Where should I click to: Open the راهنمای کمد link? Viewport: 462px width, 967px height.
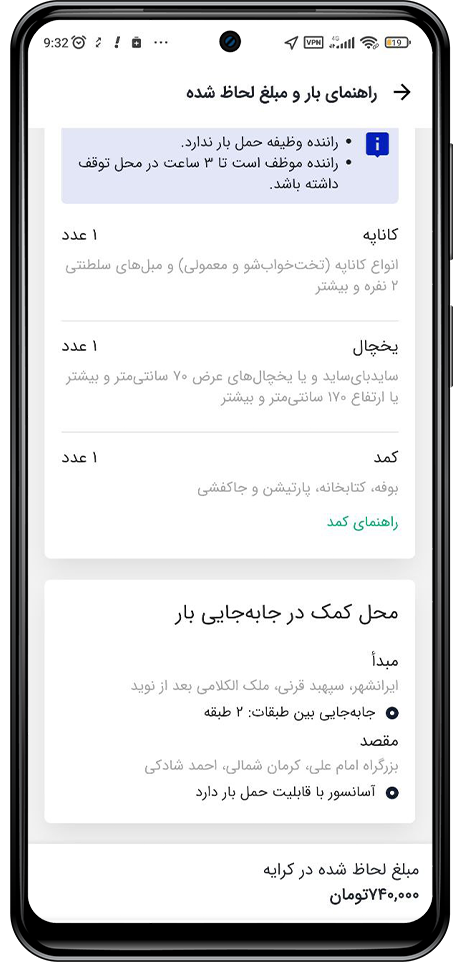[x=362, y=522]
